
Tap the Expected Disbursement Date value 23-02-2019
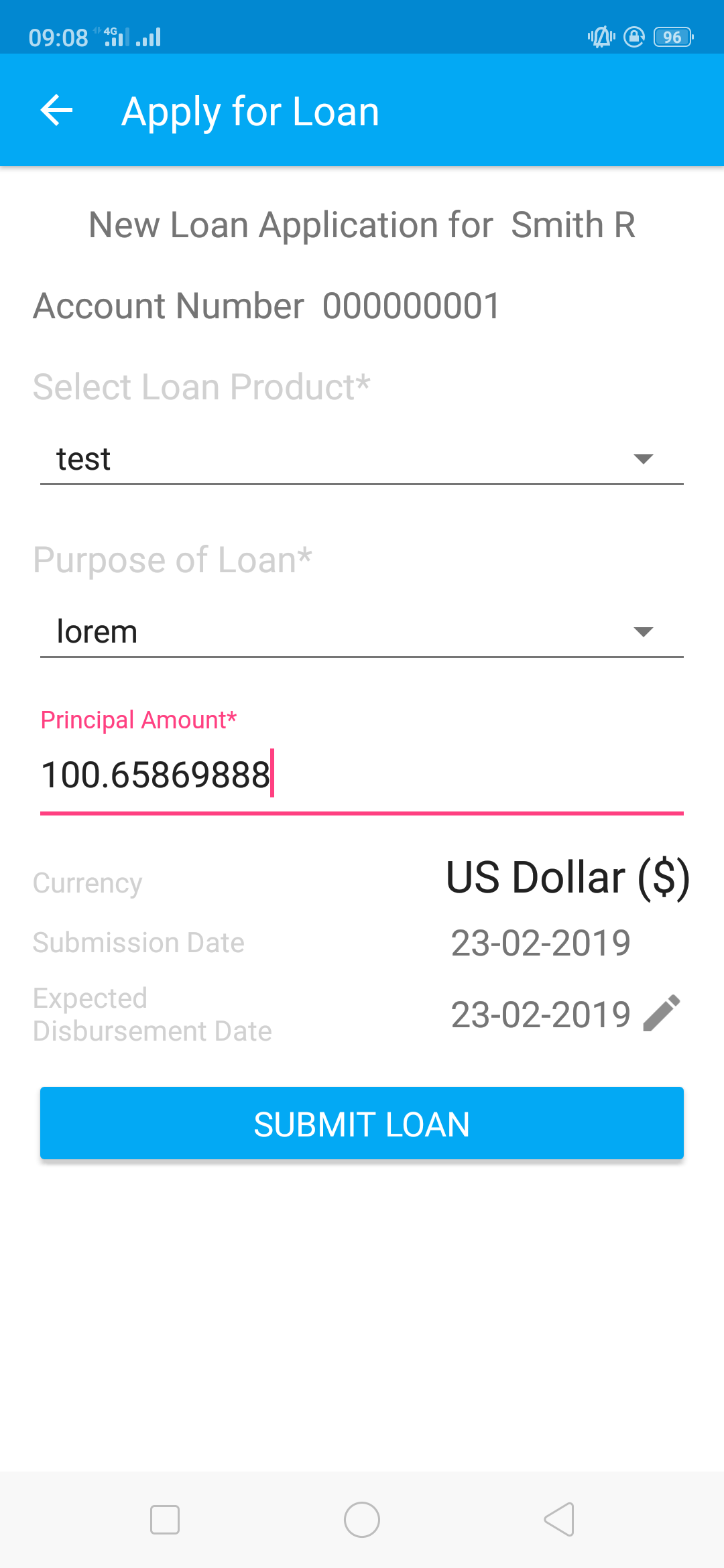click(x=540, y=1014)
